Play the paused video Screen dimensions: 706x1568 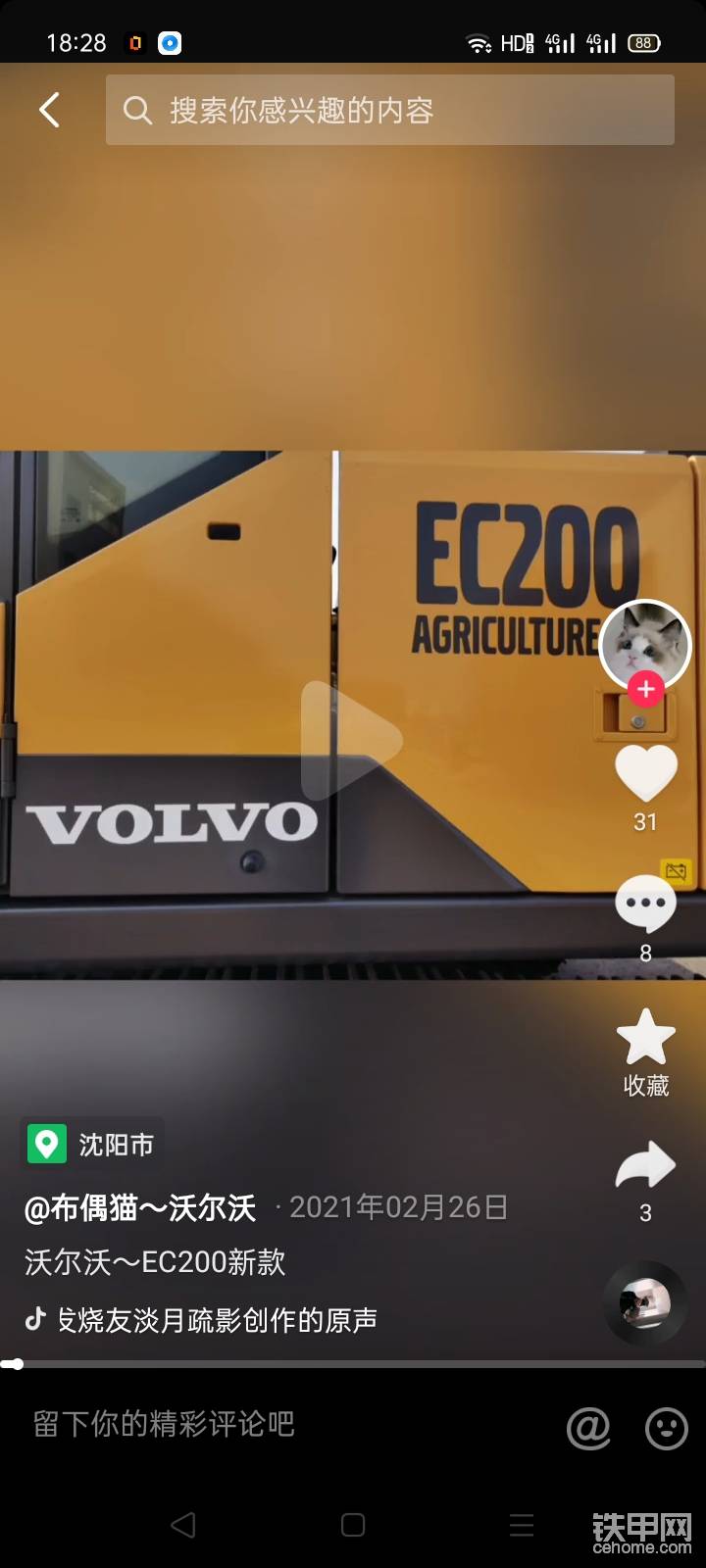tap(351, 740)
